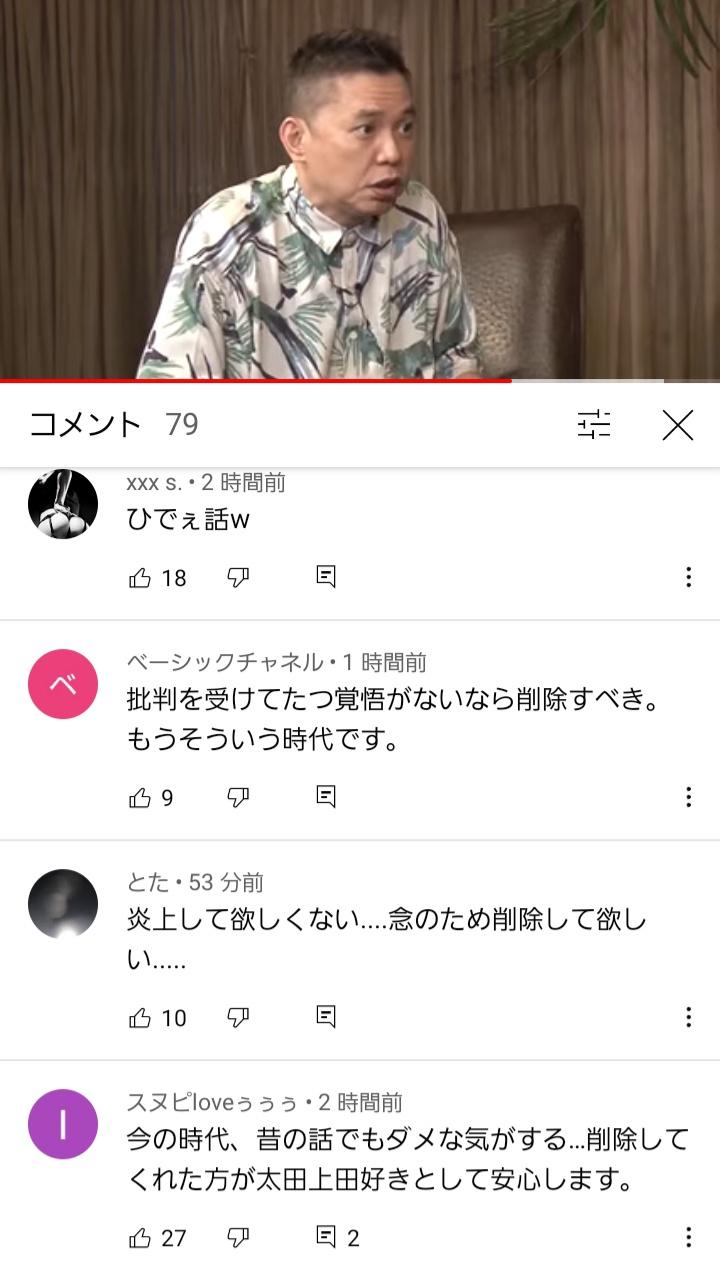Screen dimensions: 720x1280
Task: Open ベーシックチャネル's profile avatar
Action: 63,684
